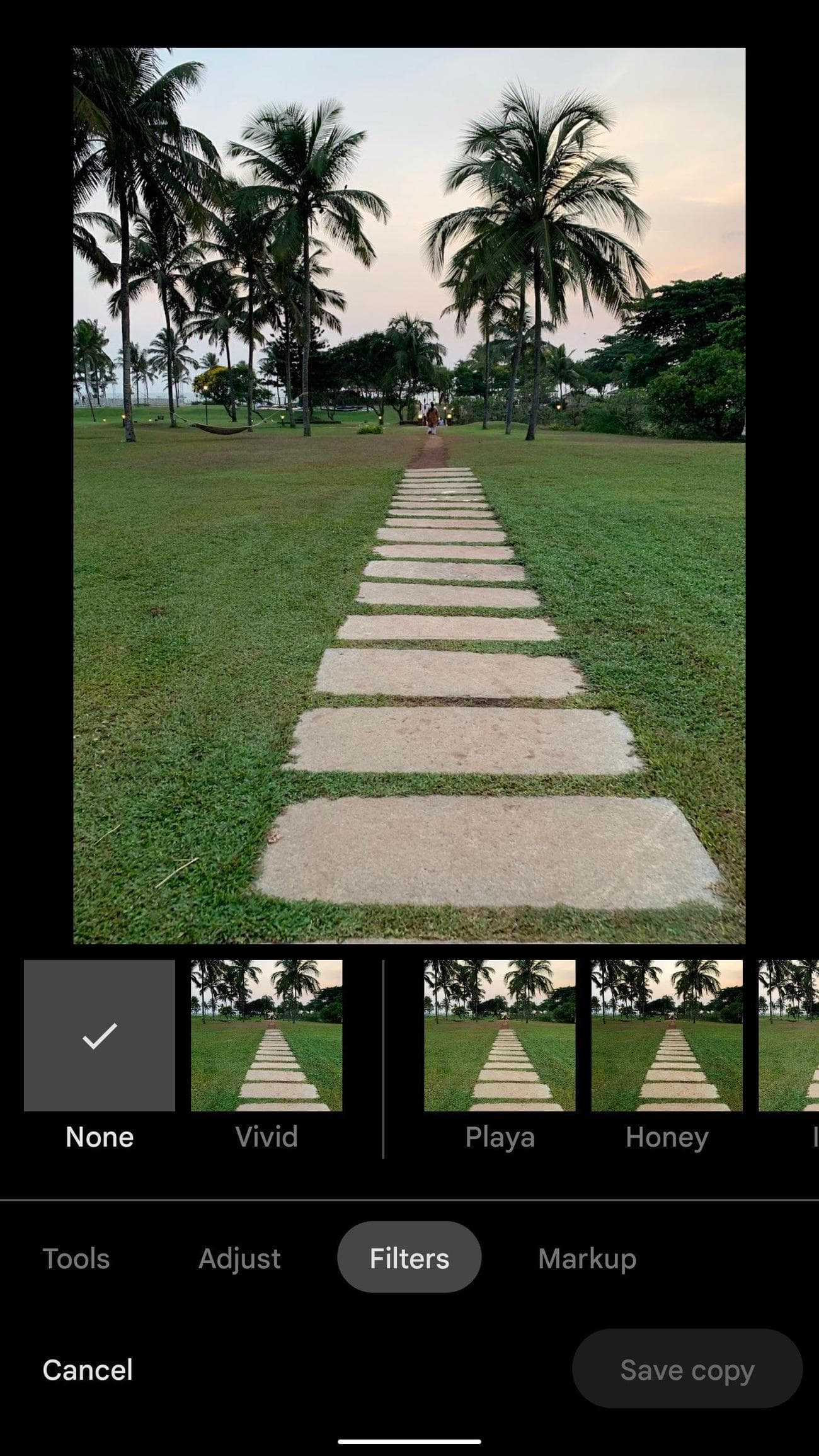
Task: Select the Filters tab
Action: click(x=409, y=1258)
